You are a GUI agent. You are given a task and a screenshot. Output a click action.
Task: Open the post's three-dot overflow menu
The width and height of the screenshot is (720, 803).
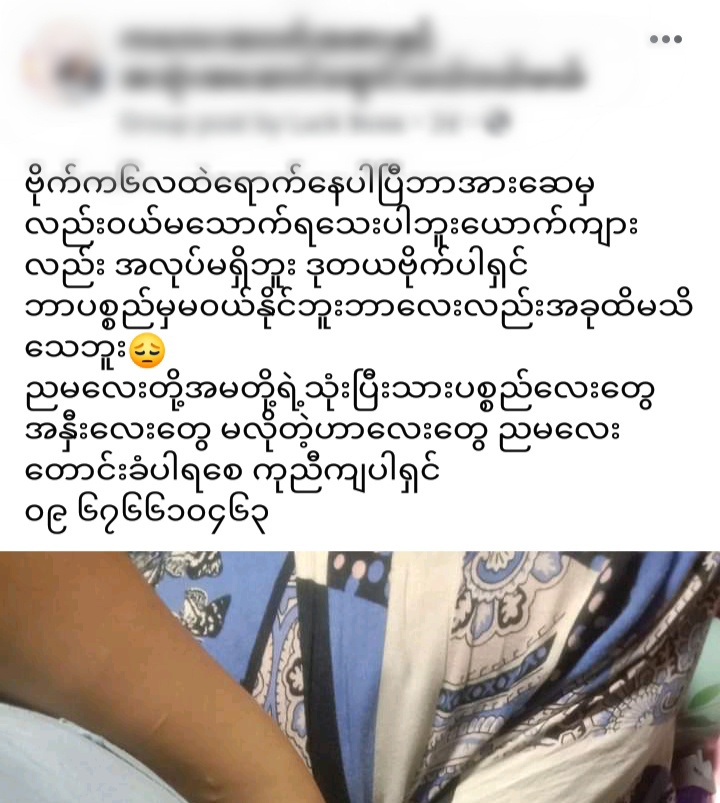click(x=665, y=39)
